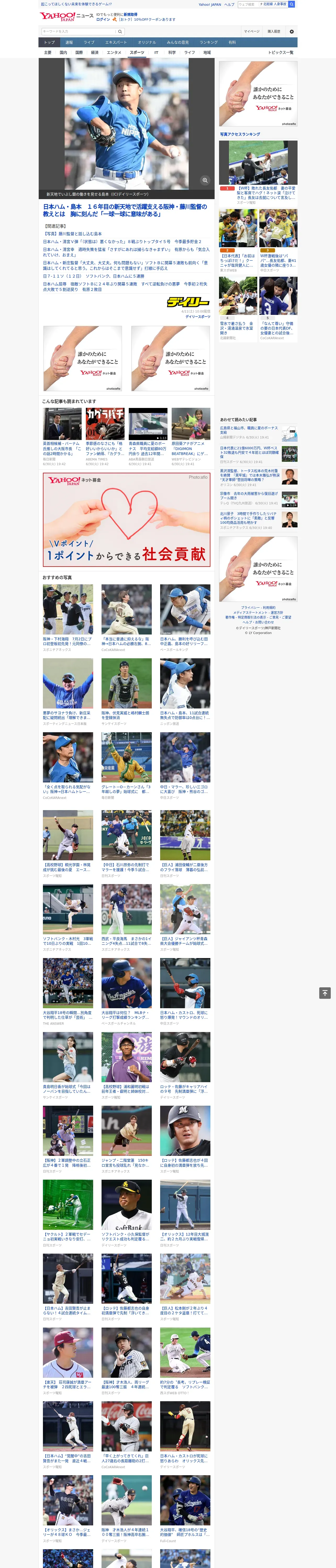This screenshot has width=336, height=1568.
Task: Open the カグラバチ article thumbnail
Action: tap(105, 424)
